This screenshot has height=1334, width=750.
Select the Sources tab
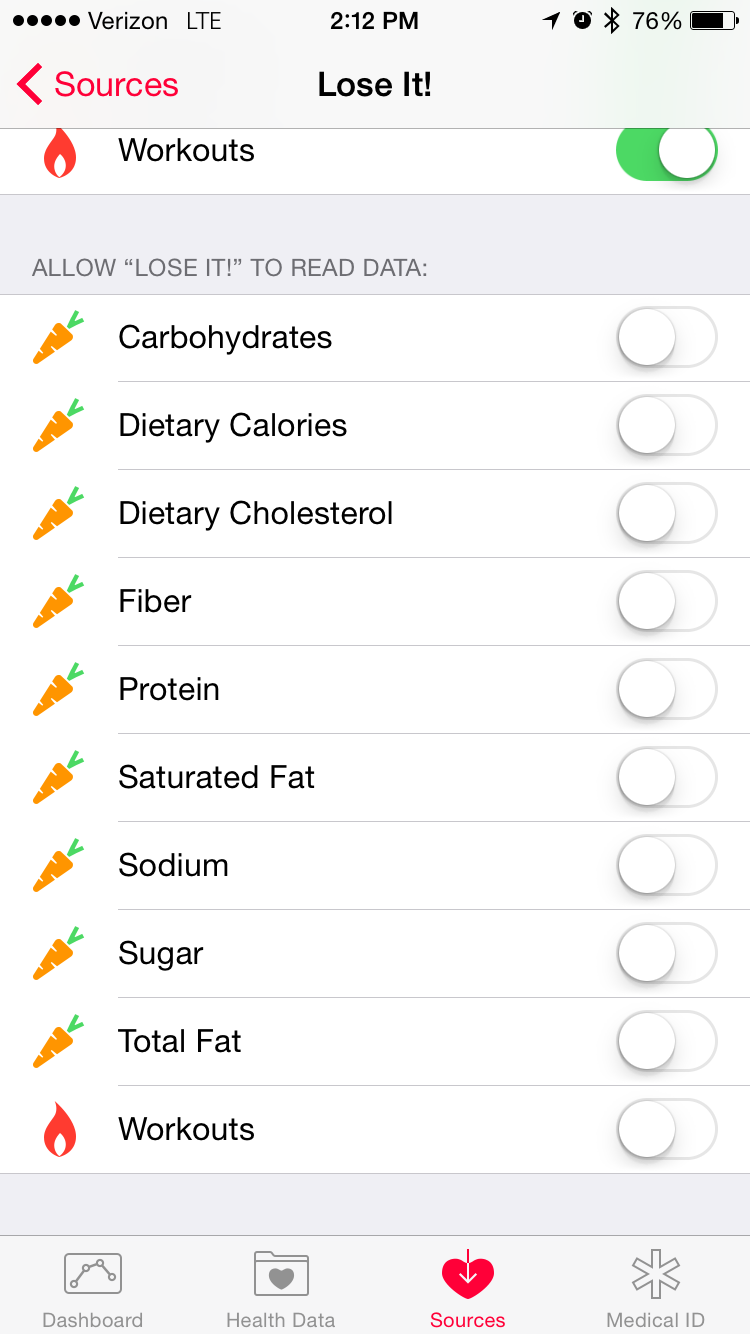point(468,1287)
